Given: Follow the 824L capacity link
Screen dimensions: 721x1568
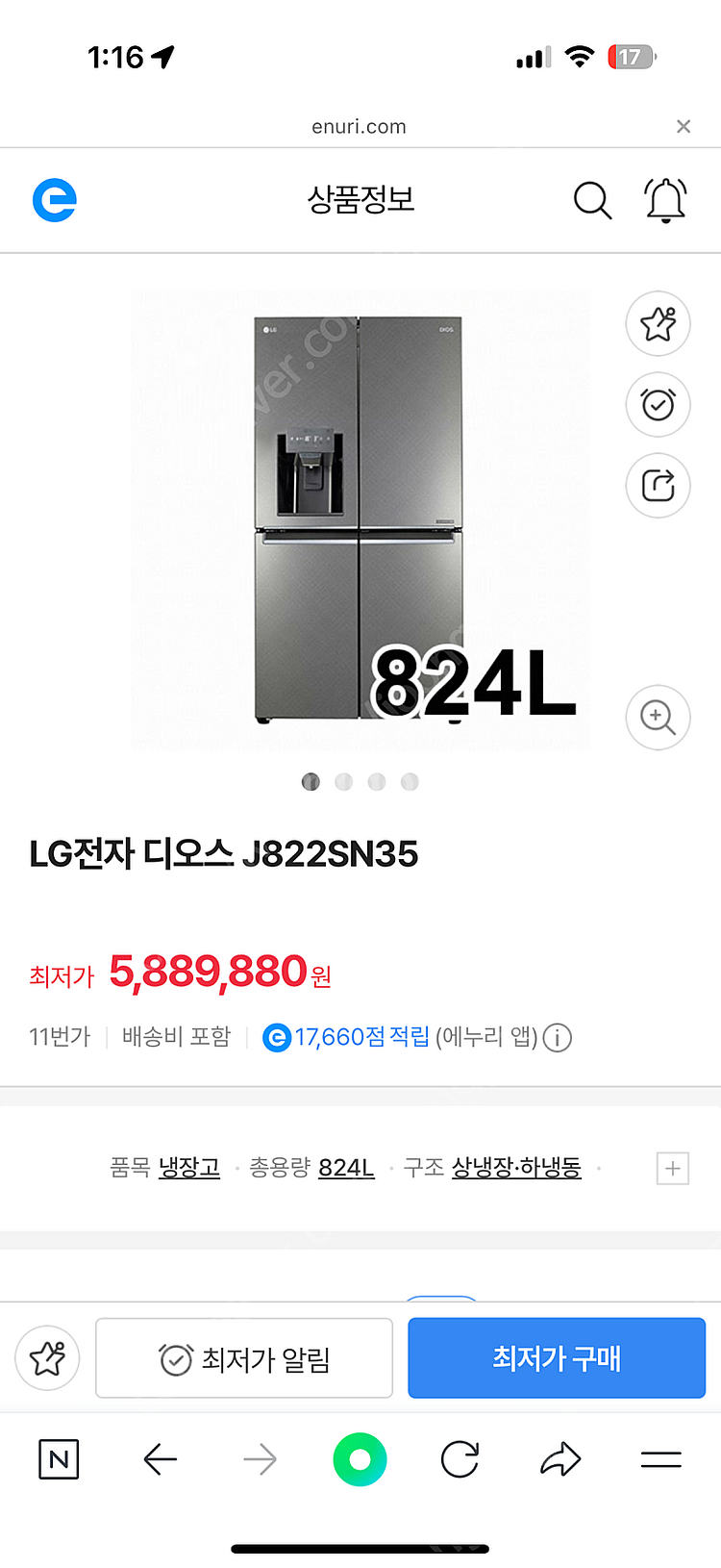Looking at the screenshot, I should 346,1168.
